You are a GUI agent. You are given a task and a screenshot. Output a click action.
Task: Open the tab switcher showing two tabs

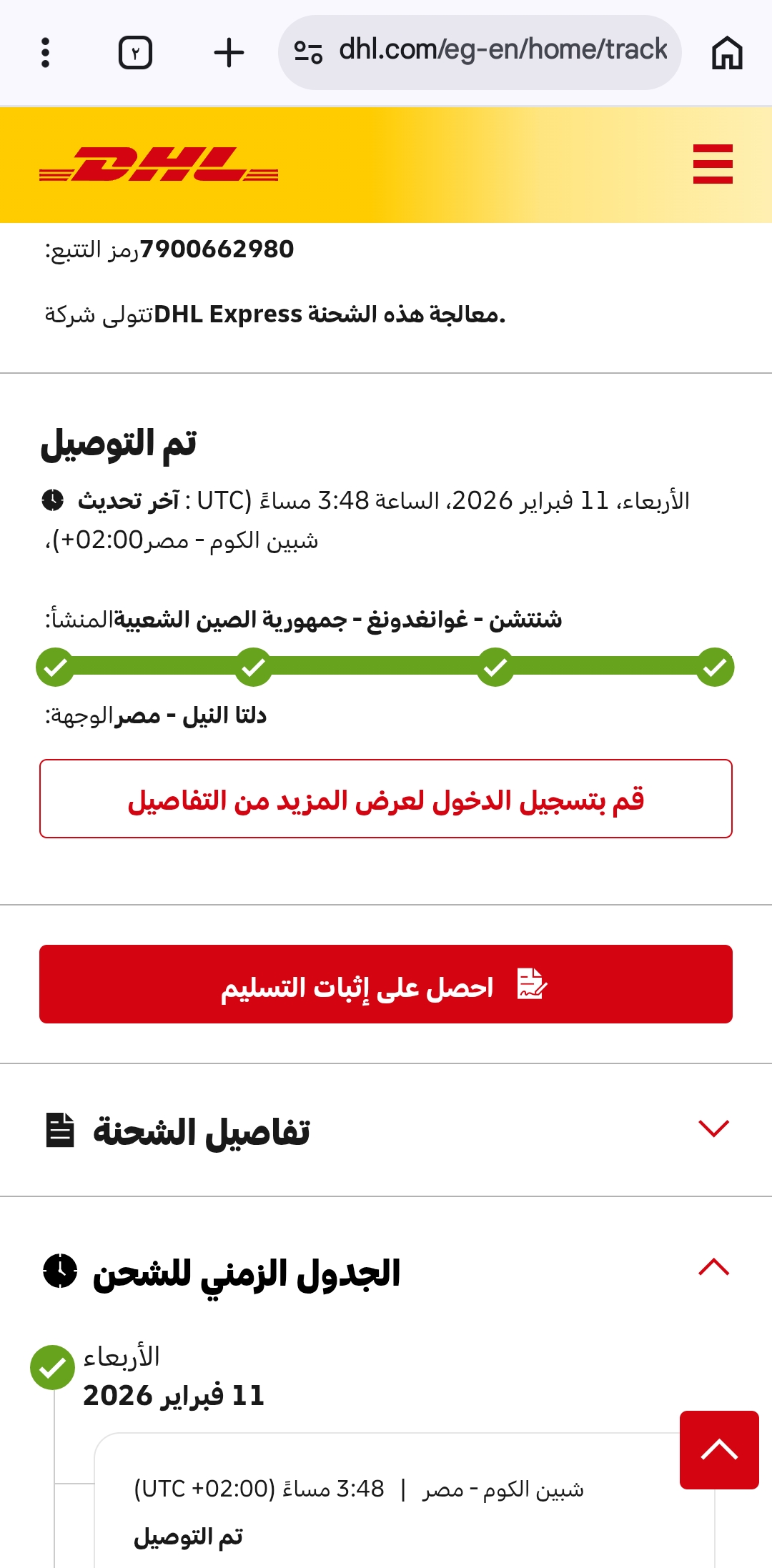[x=135, y=53]
